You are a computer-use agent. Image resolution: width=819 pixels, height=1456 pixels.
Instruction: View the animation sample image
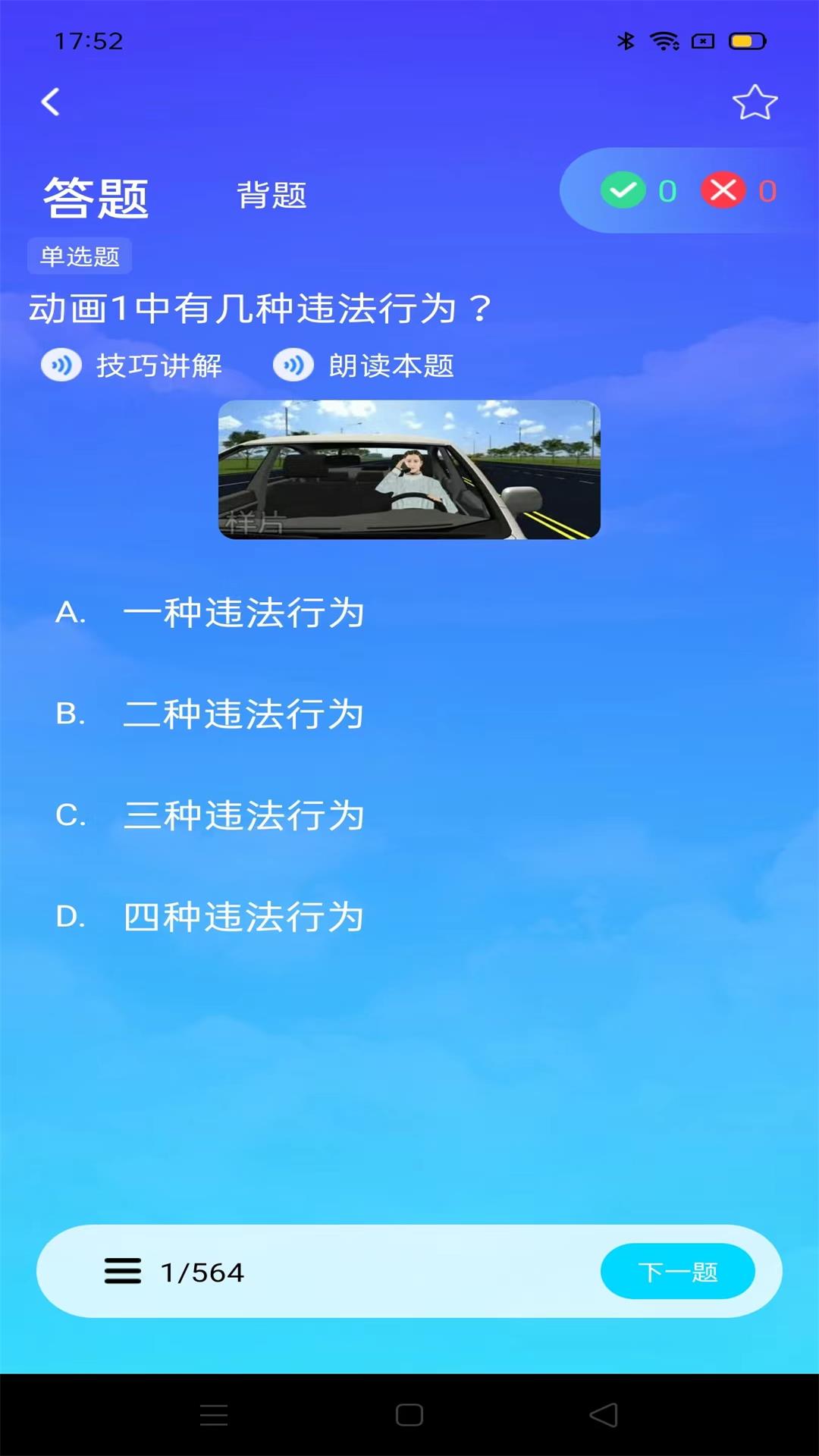point(408,472)
